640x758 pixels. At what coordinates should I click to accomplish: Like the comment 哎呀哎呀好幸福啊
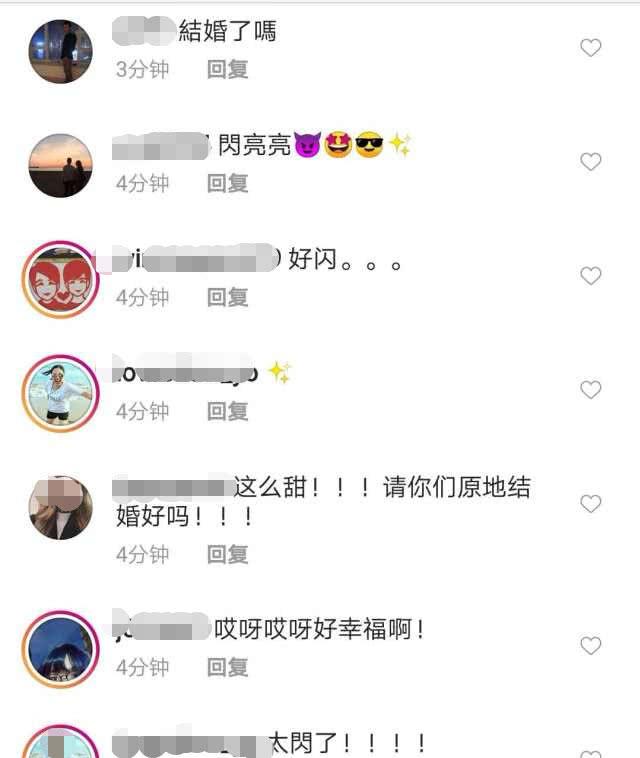[591, 646]
